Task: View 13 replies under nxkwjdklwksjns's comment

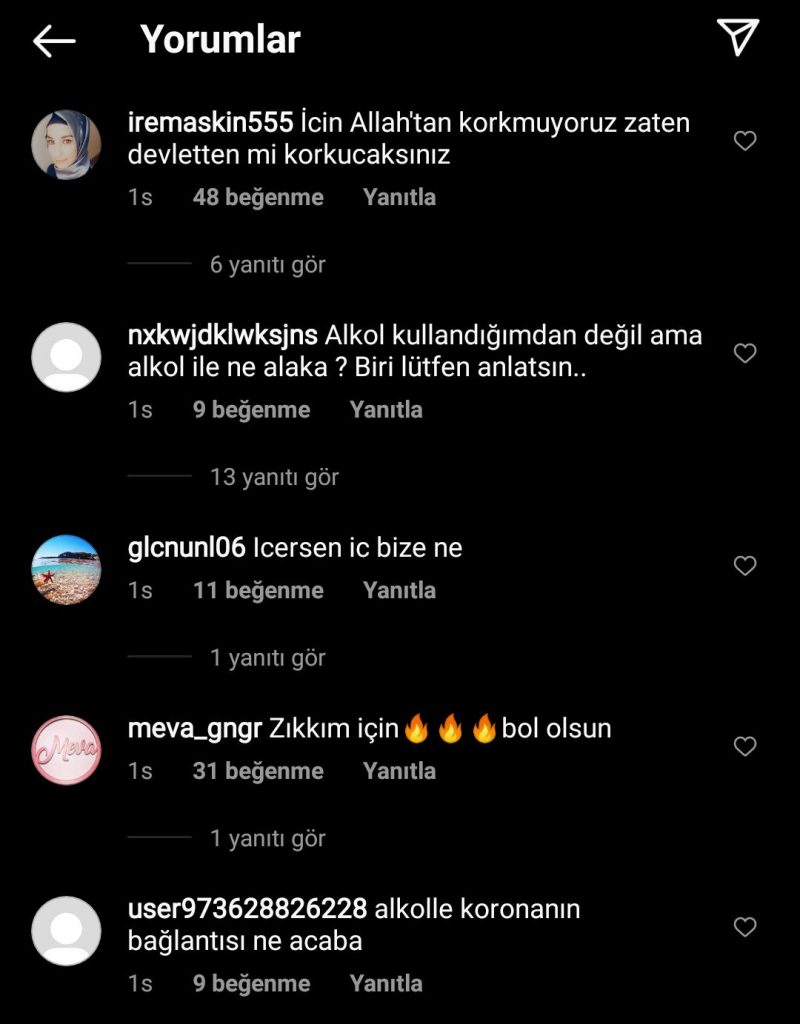Action: click(274, 477)
